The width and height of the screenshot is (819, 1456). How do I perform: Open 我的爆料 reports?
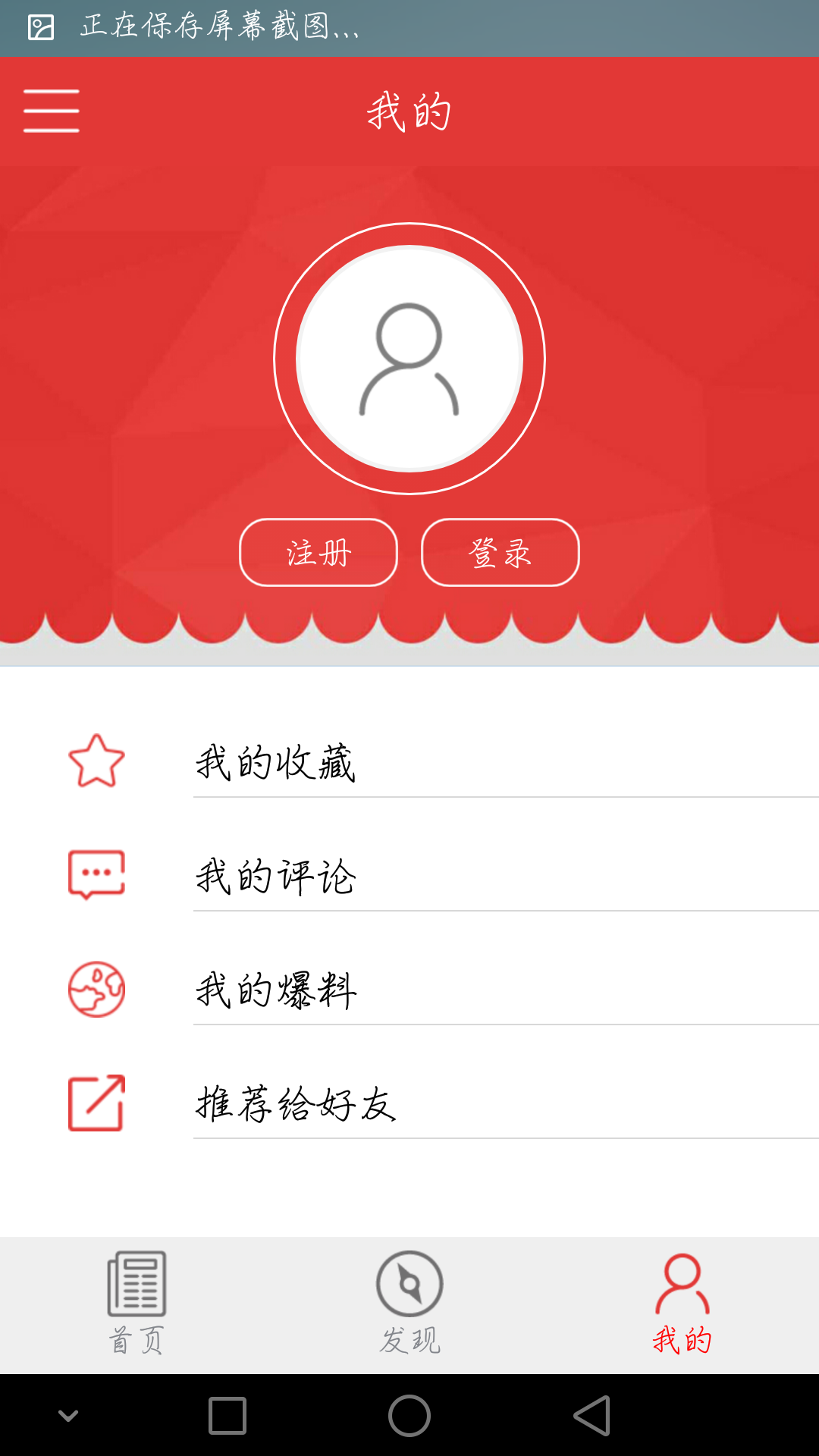point(409,990)
